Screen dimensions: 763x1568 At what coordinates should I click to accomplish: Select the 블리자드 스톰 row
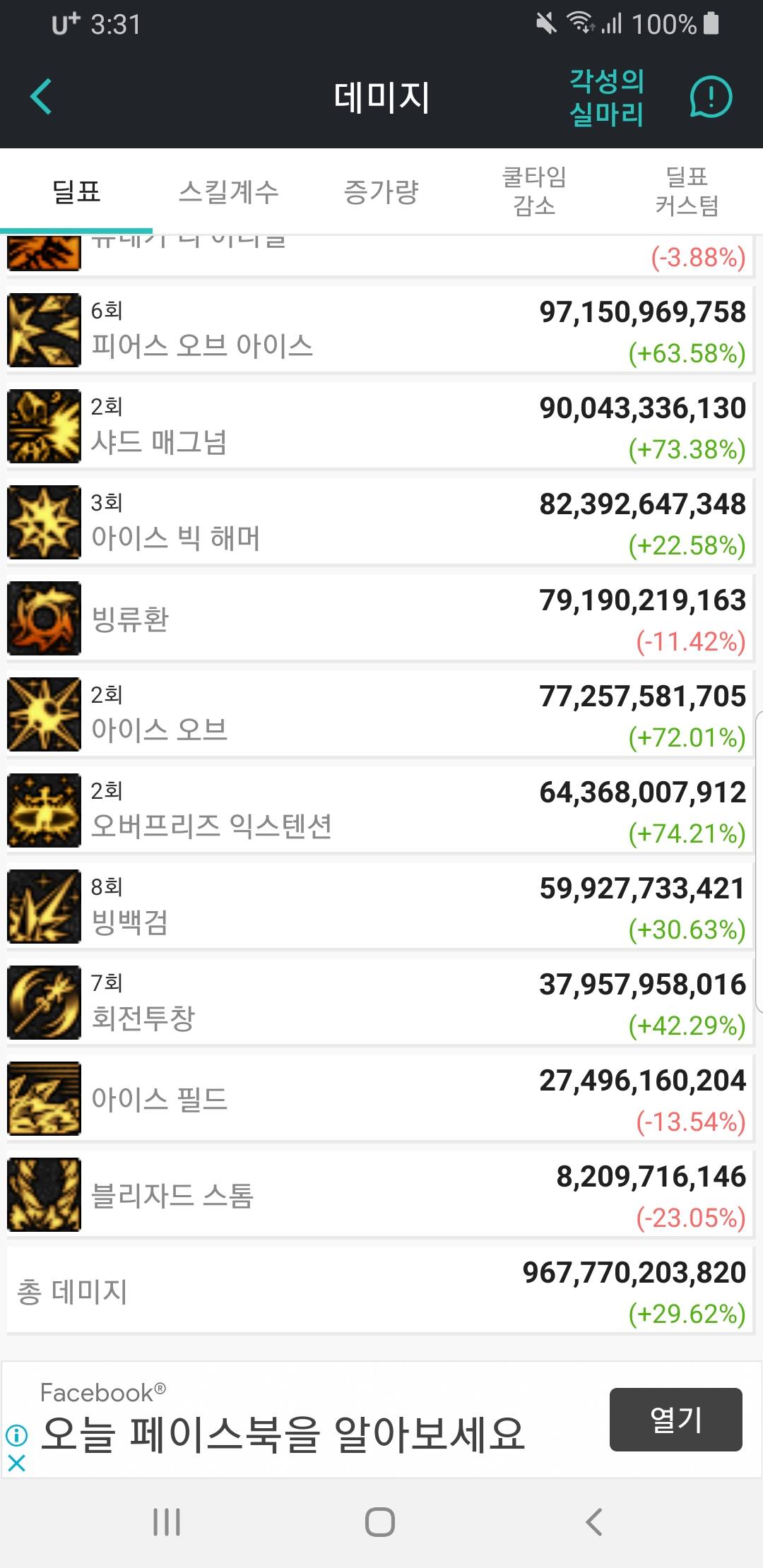381,1194
